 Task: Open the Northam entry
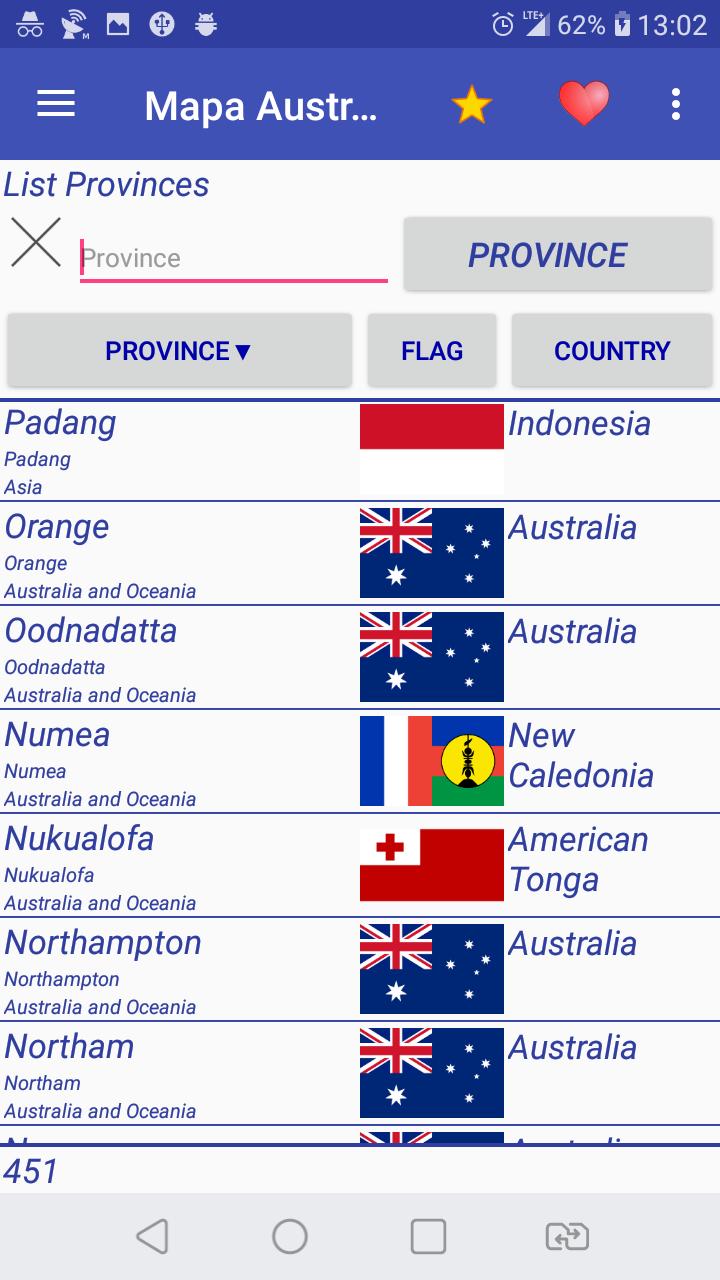point(360,1074)
